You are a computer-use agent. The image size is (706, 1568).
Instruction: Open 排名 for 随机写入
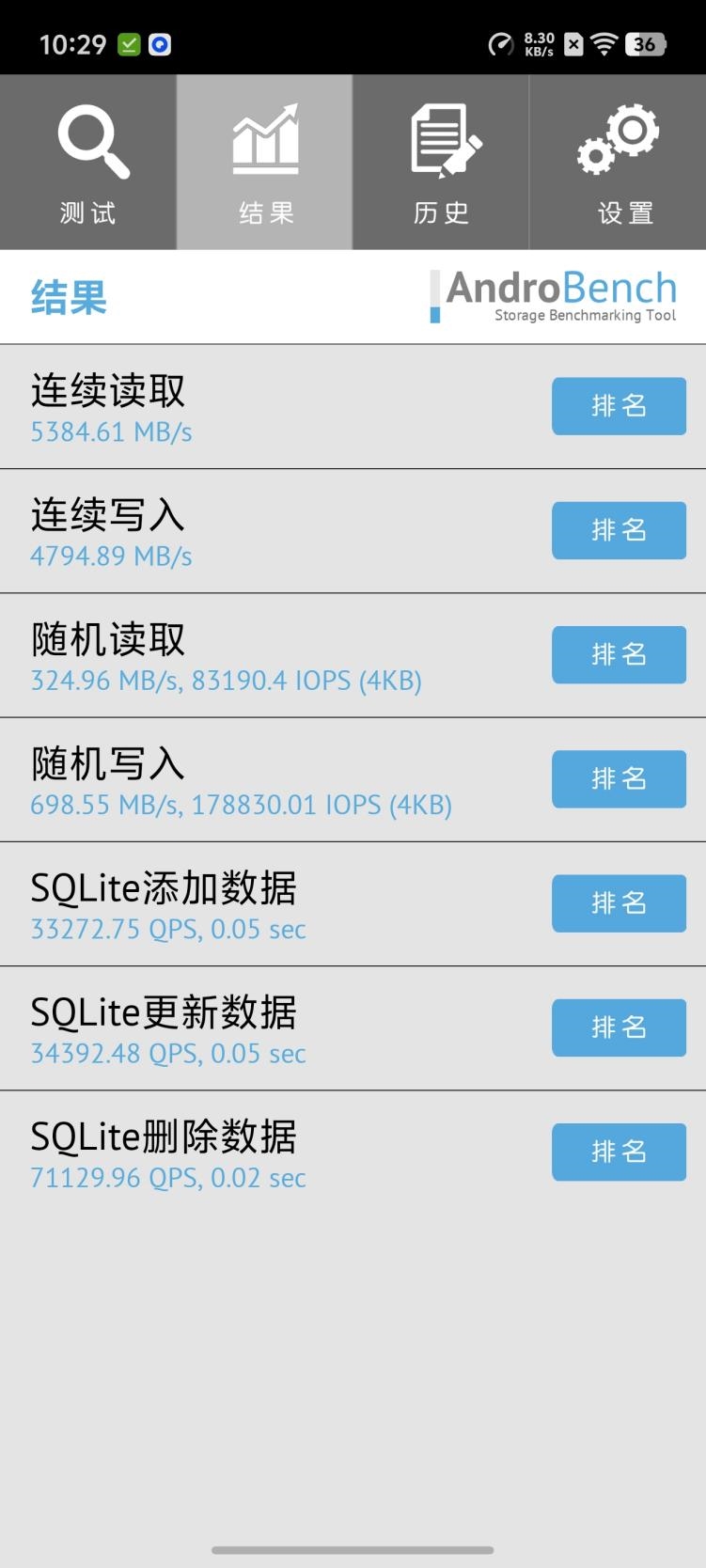pyautogui.click(x=619, y=778)
